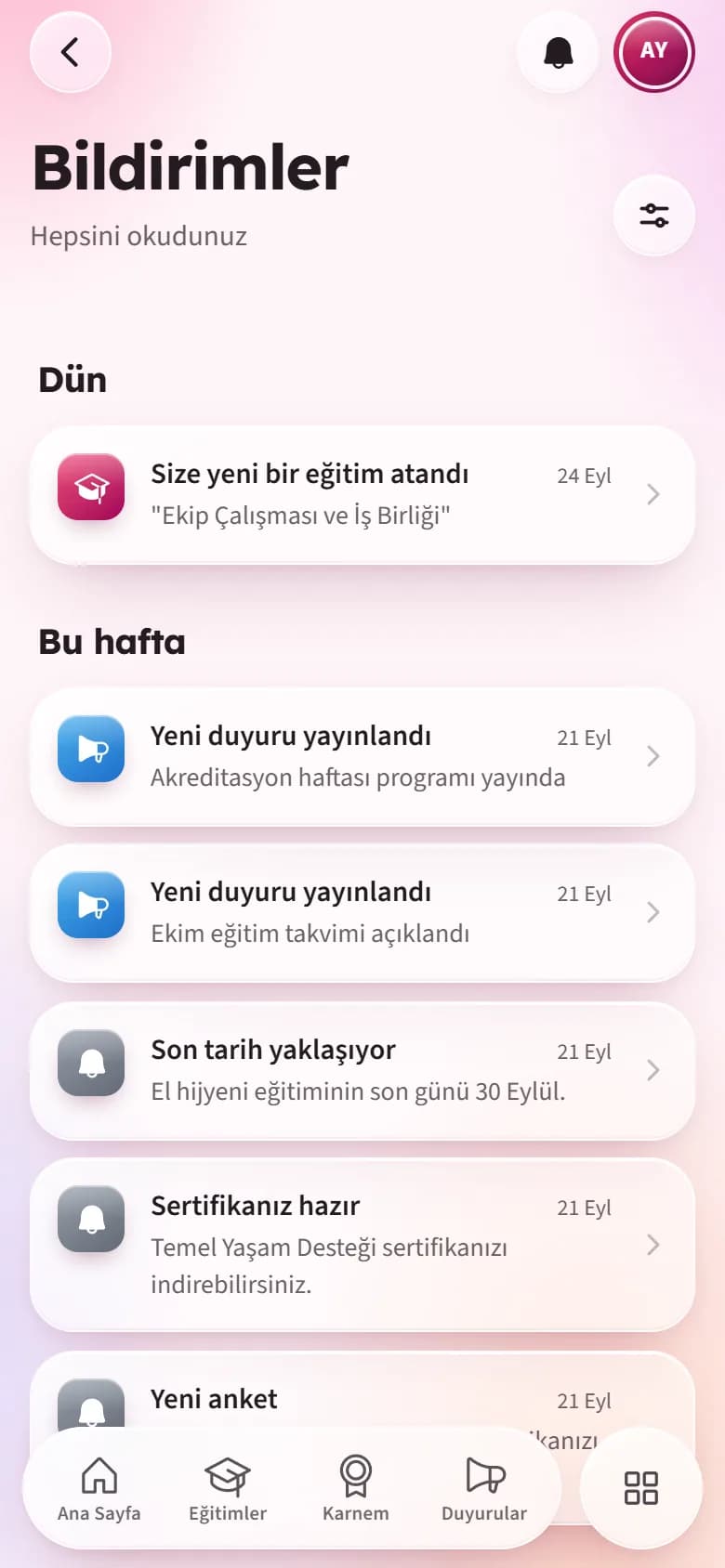Open notification filter settings
725x1568 pixels.
[654, 216]
